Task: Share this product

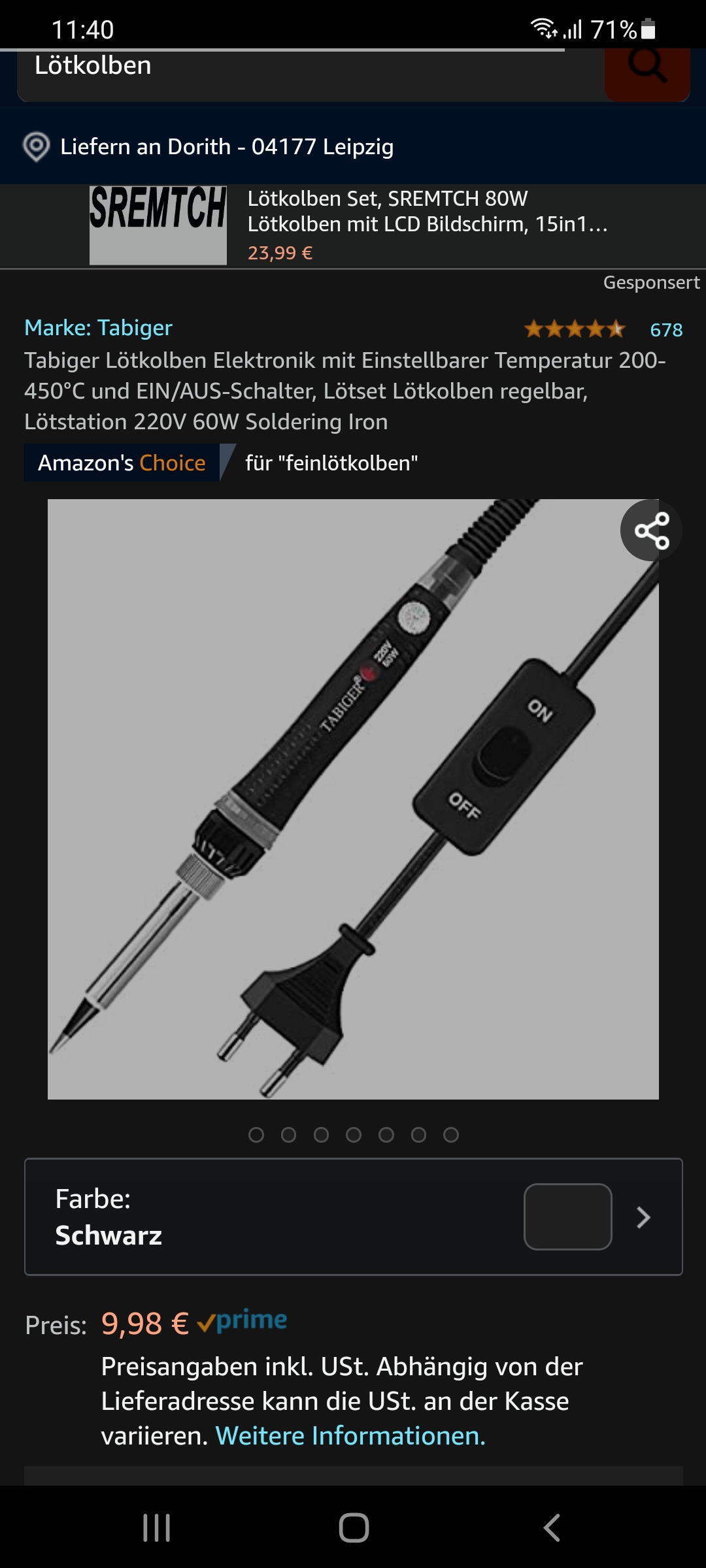Action: [651, 531]
